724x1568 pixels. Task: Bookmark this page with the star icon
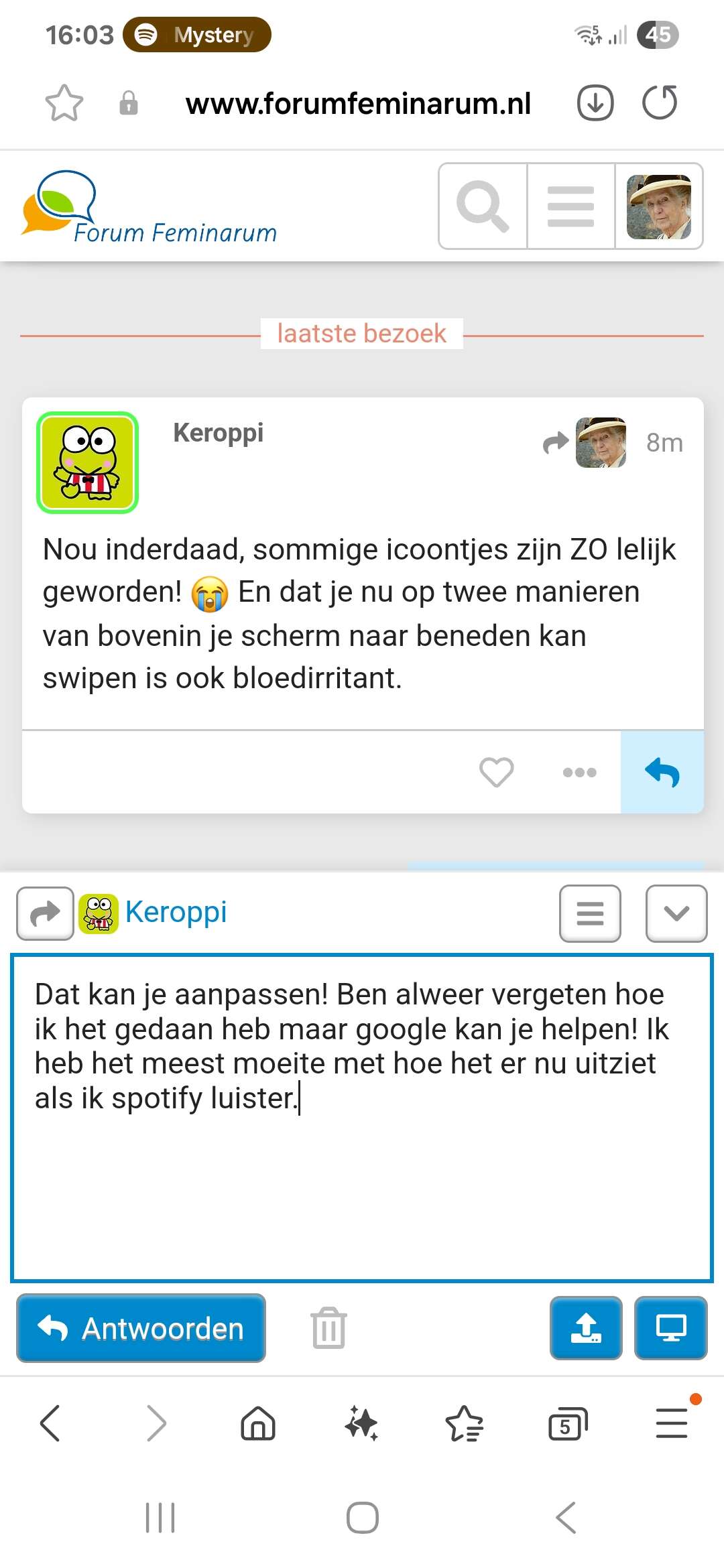64,103
